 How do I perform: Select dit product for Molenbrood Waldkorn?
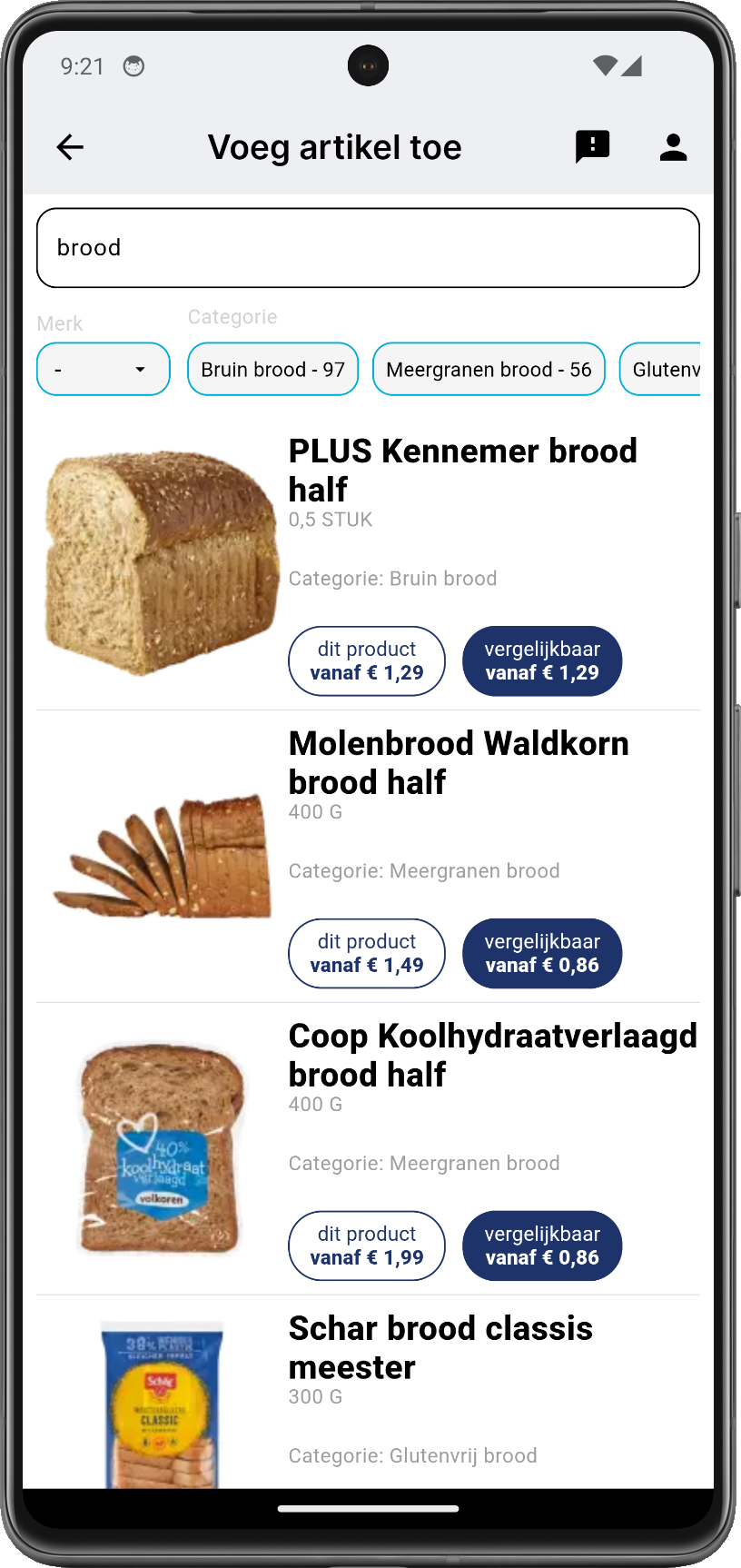[367, 954]
